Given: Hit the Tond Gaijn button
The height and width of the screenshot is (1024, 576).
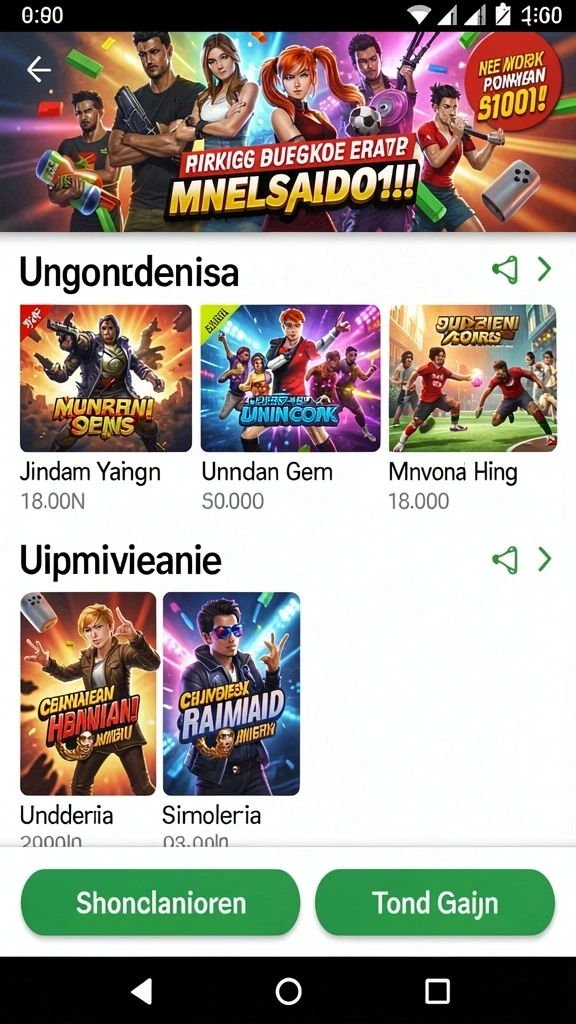Looking at the screenshot, I should [435, 903].
